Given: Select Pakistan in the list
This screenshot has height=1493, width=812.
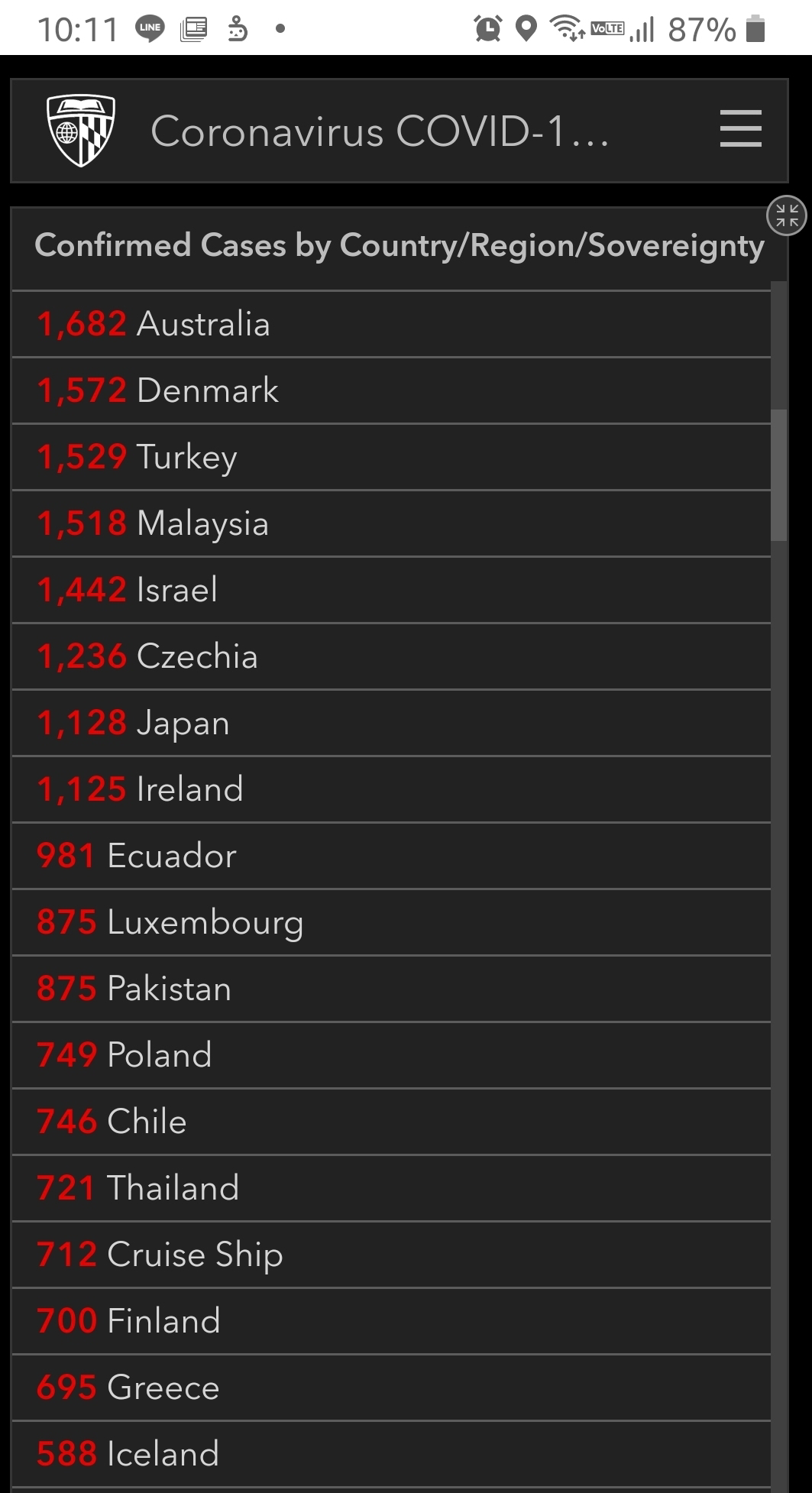Looking at the screenshot, I should click(391, 989).
